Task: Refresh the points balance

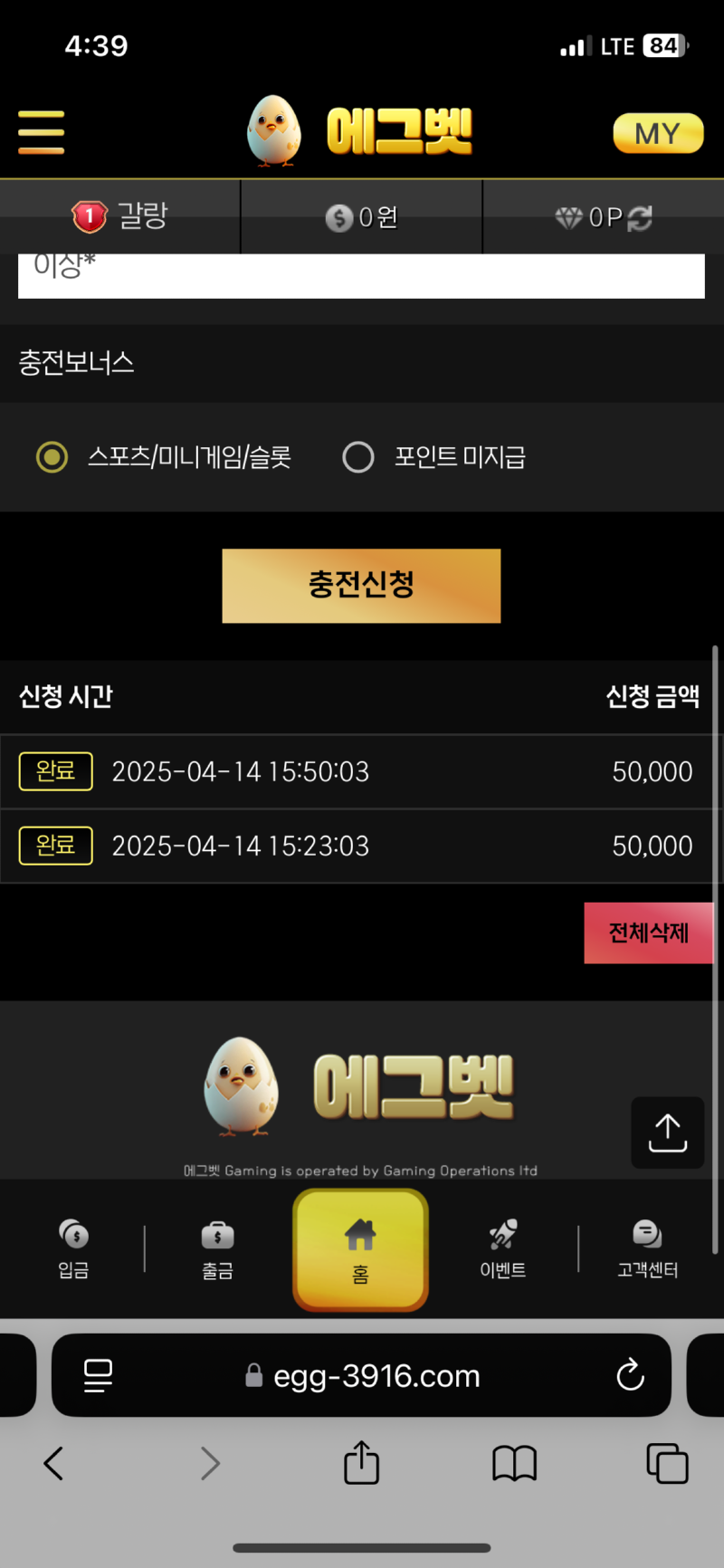Action: click(x=640, y=218)
